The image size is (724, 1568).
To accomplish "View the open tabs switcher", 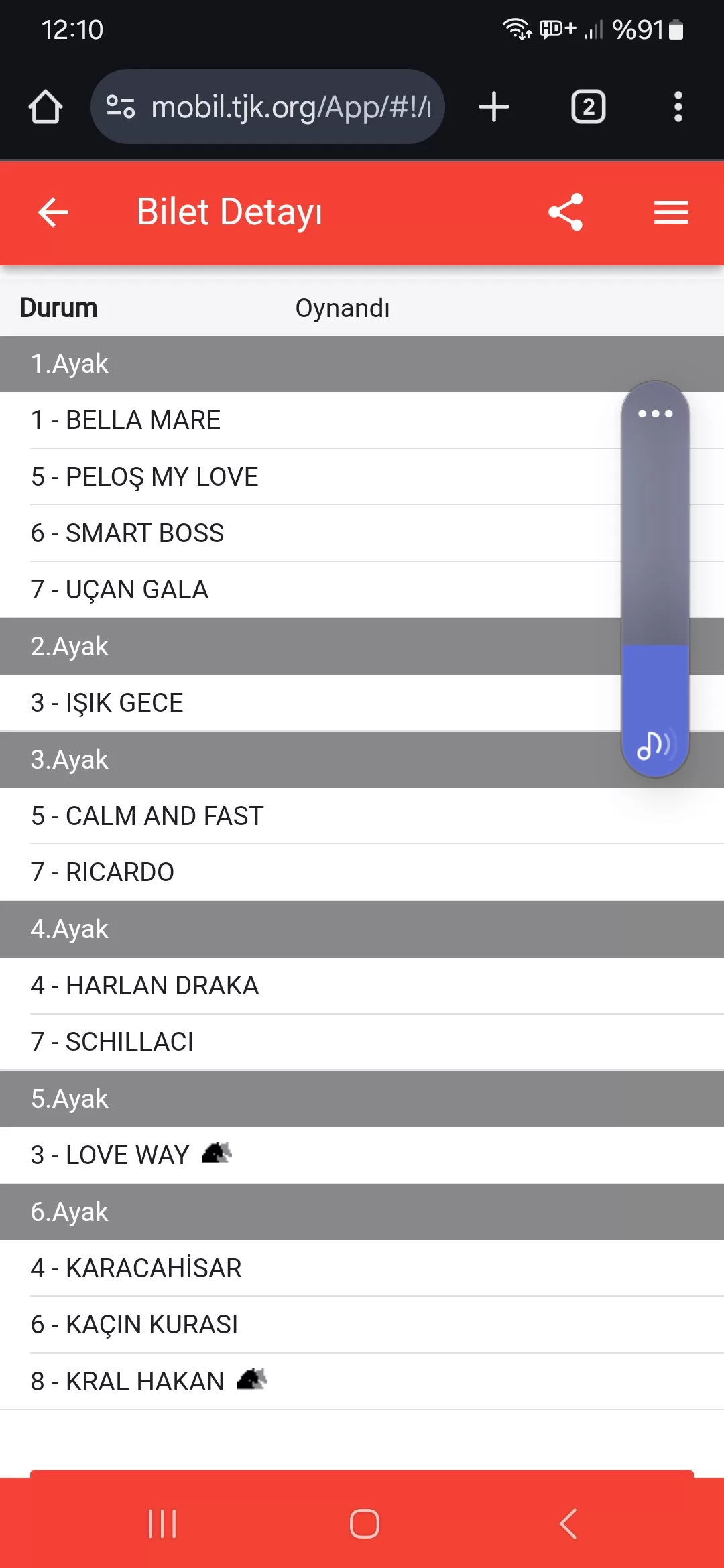I will click(588, 107).
